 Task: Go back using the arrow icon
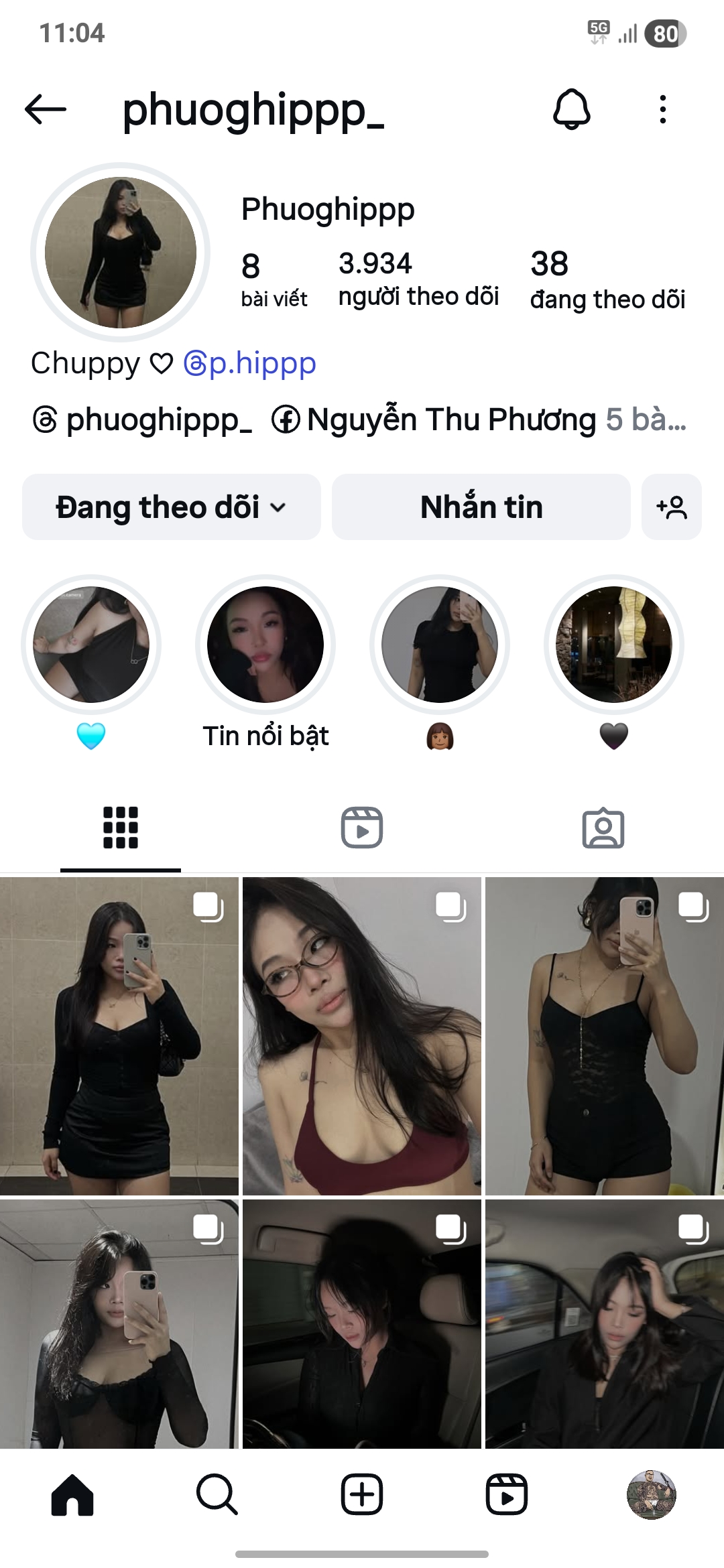pyautogui.click(x=46, y=109)
